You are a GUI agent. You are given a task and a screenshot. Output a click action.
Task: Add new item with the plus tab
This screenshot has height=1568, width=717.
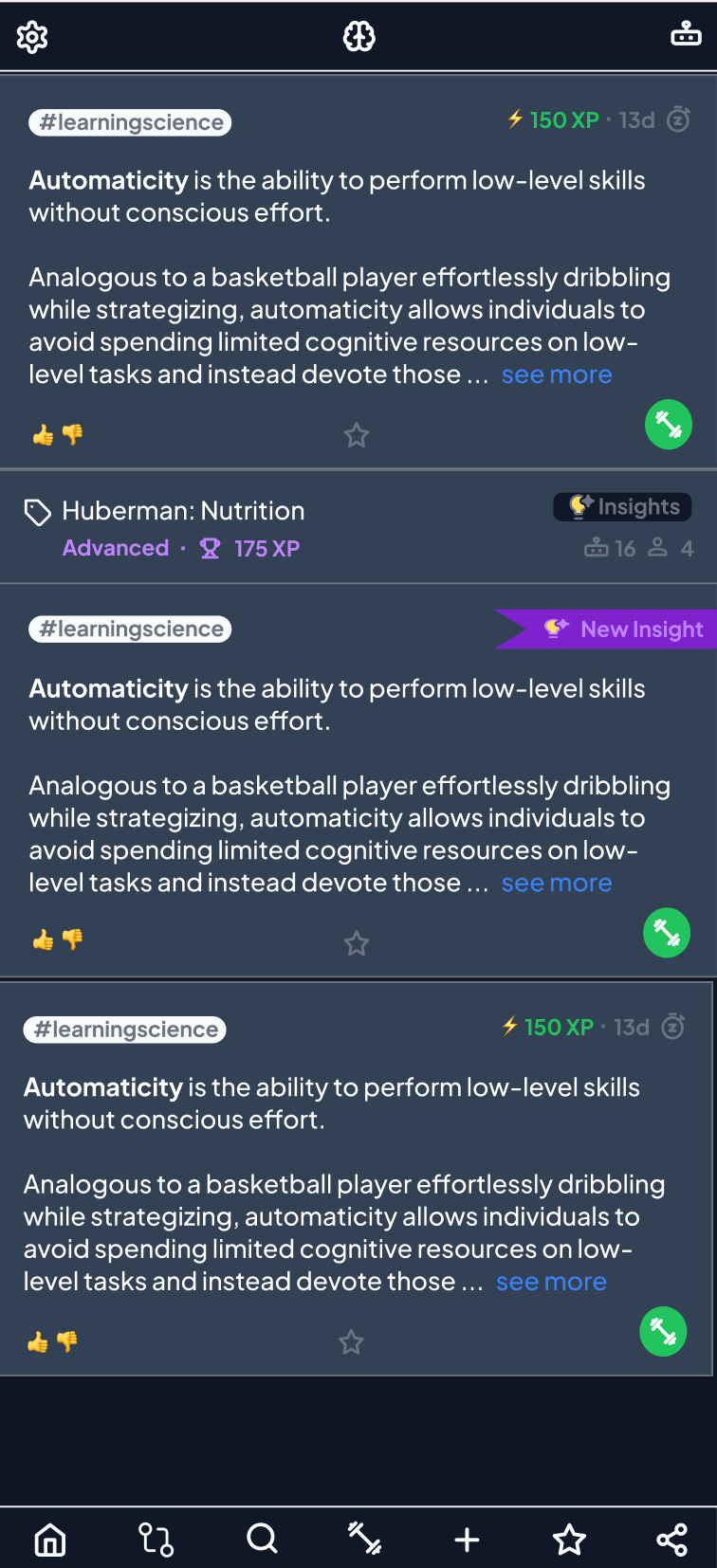click(x=467, y=1540)
